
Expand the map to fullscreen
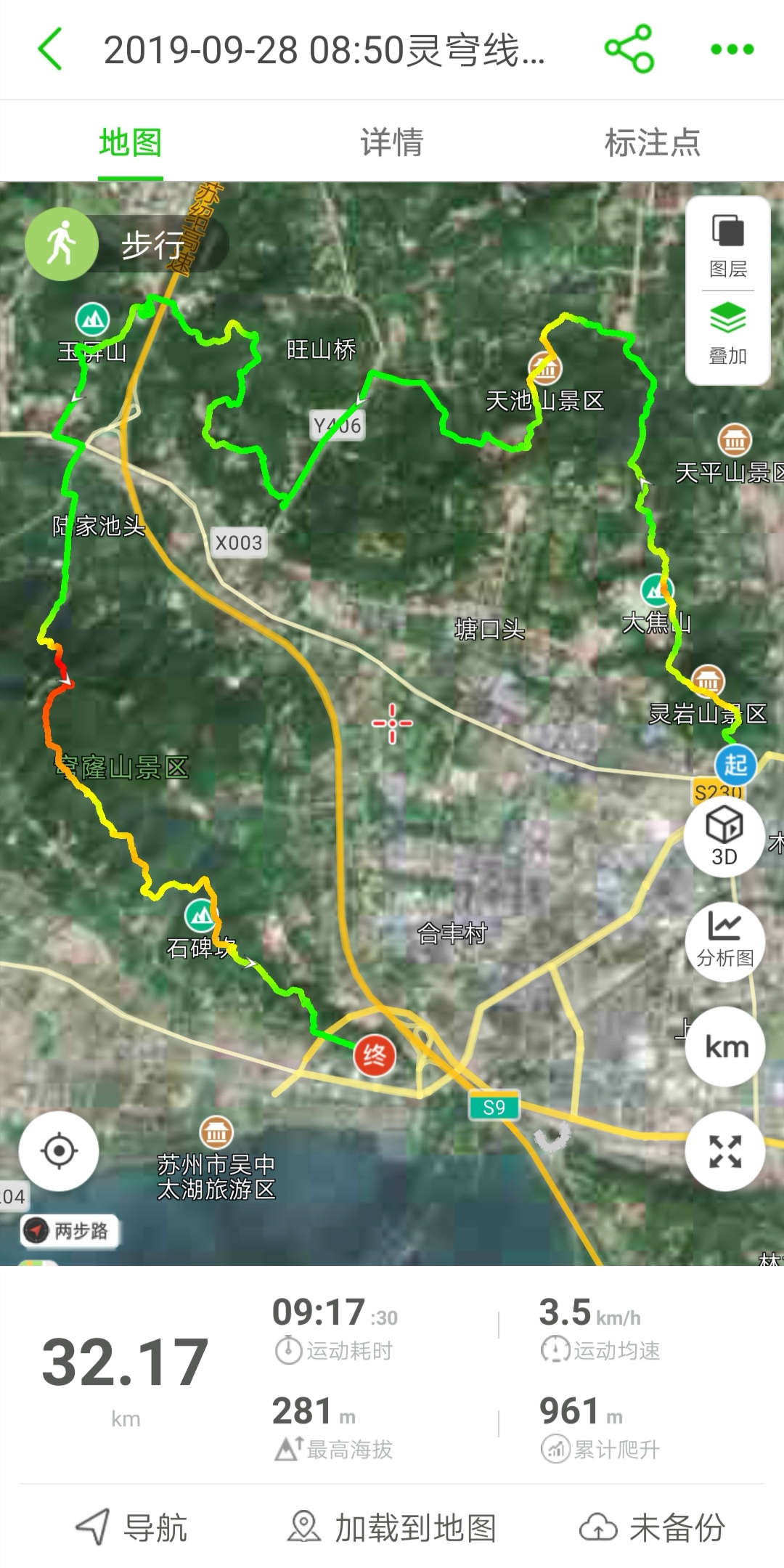(x=724, y=1151)
